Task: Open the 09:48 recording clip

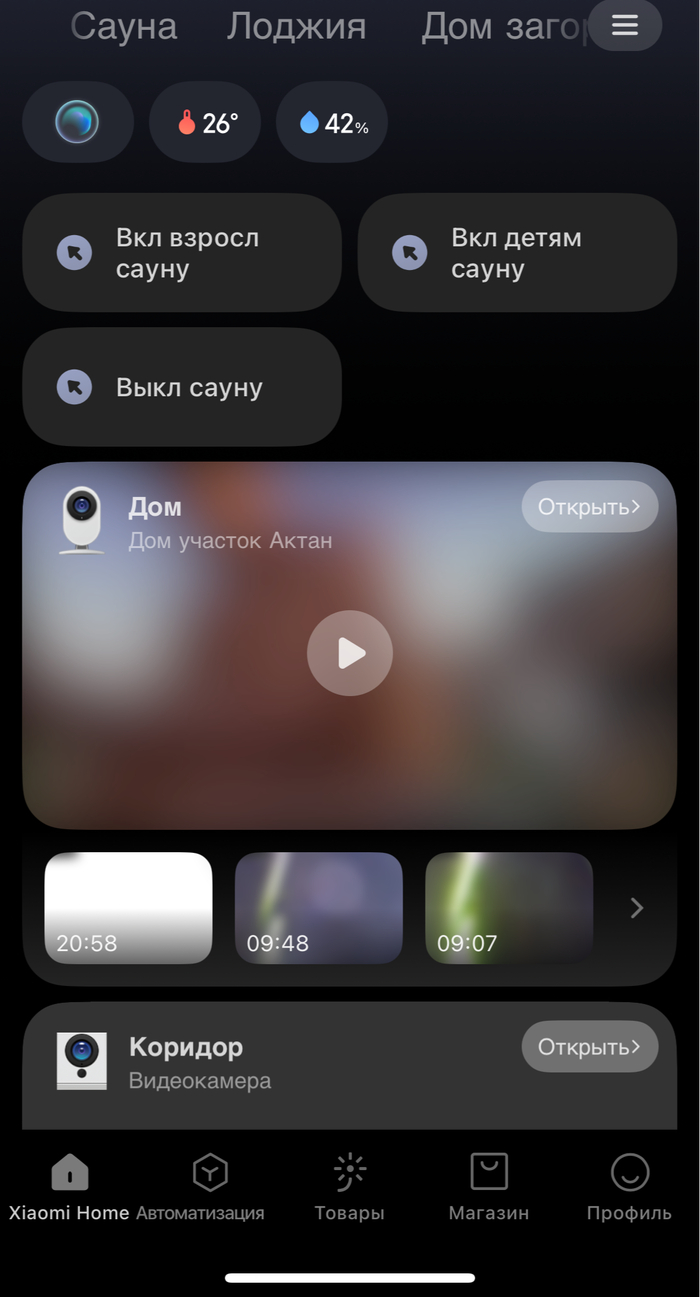Action: (318, 908)
